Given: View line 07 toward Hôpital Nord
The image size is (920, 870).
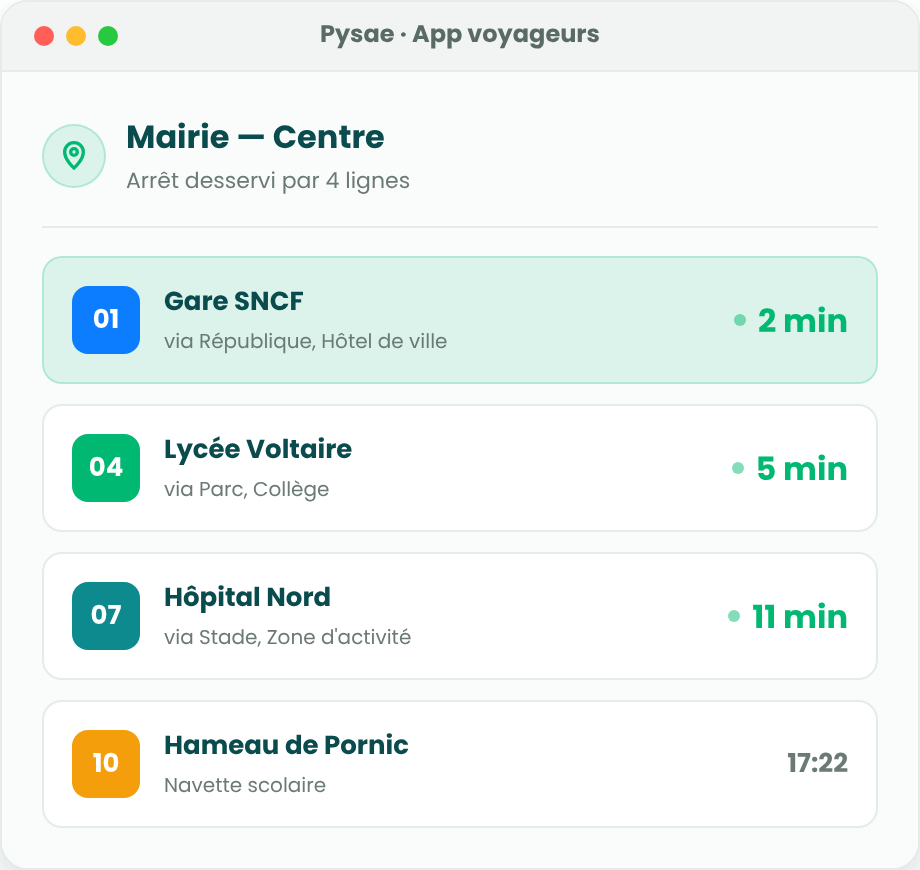Looking at the screenshot, I should pyautogui.click(x=459, y=616).
